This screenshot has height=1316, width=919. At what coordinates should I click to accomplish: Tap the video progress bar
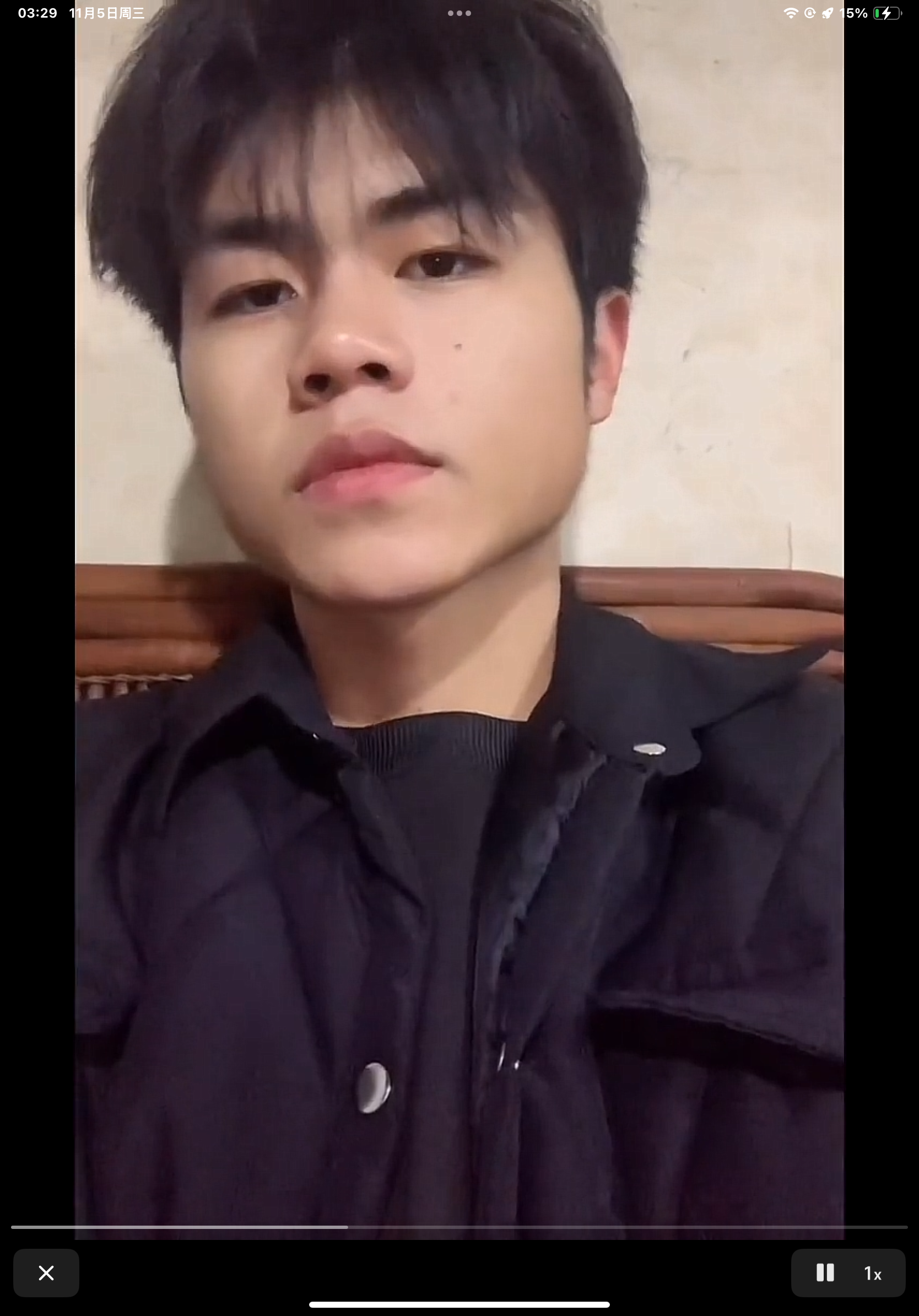coord(458,1227)
